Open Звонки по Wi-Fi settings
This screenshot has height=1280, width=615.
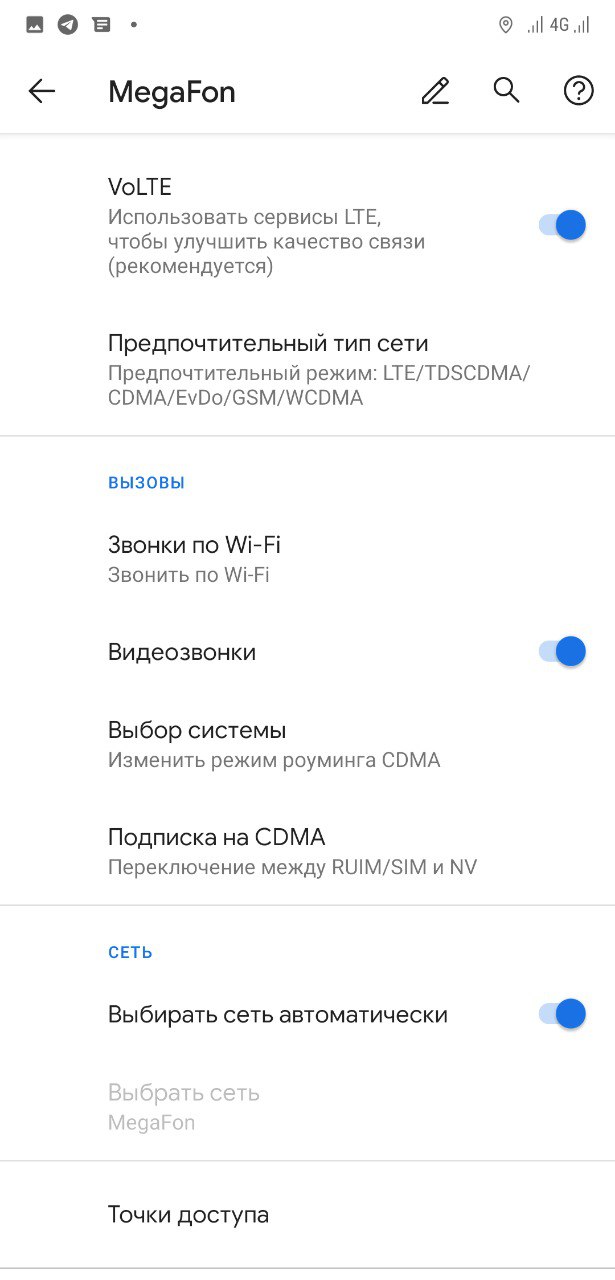coord(194,558)
